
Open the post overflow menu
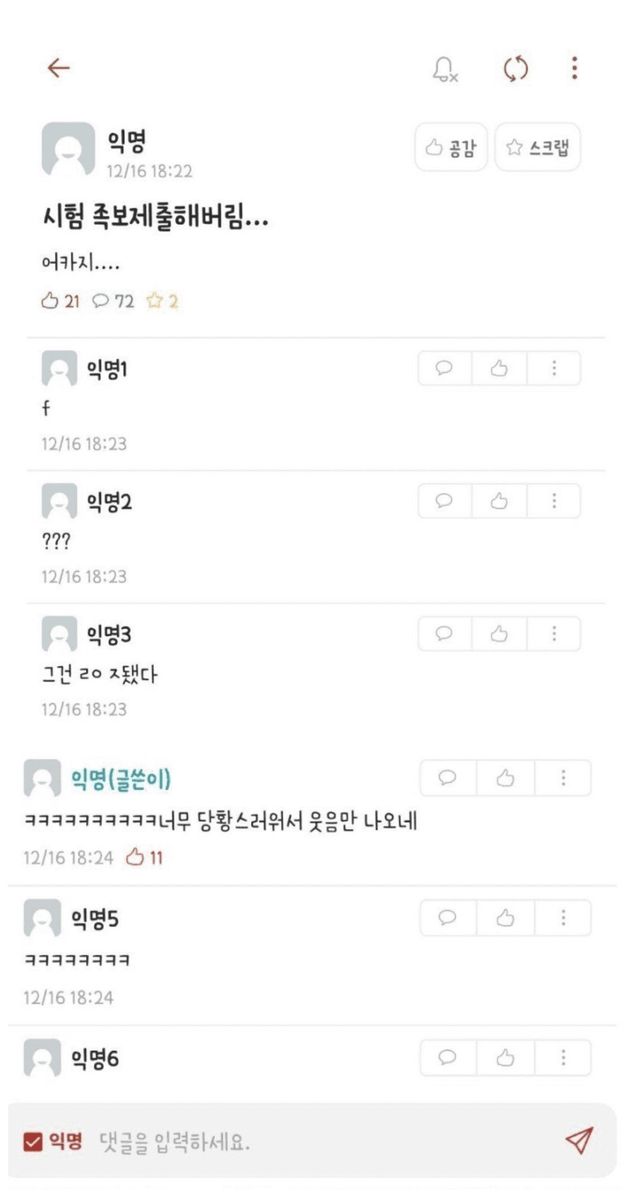tap(574, 68)
